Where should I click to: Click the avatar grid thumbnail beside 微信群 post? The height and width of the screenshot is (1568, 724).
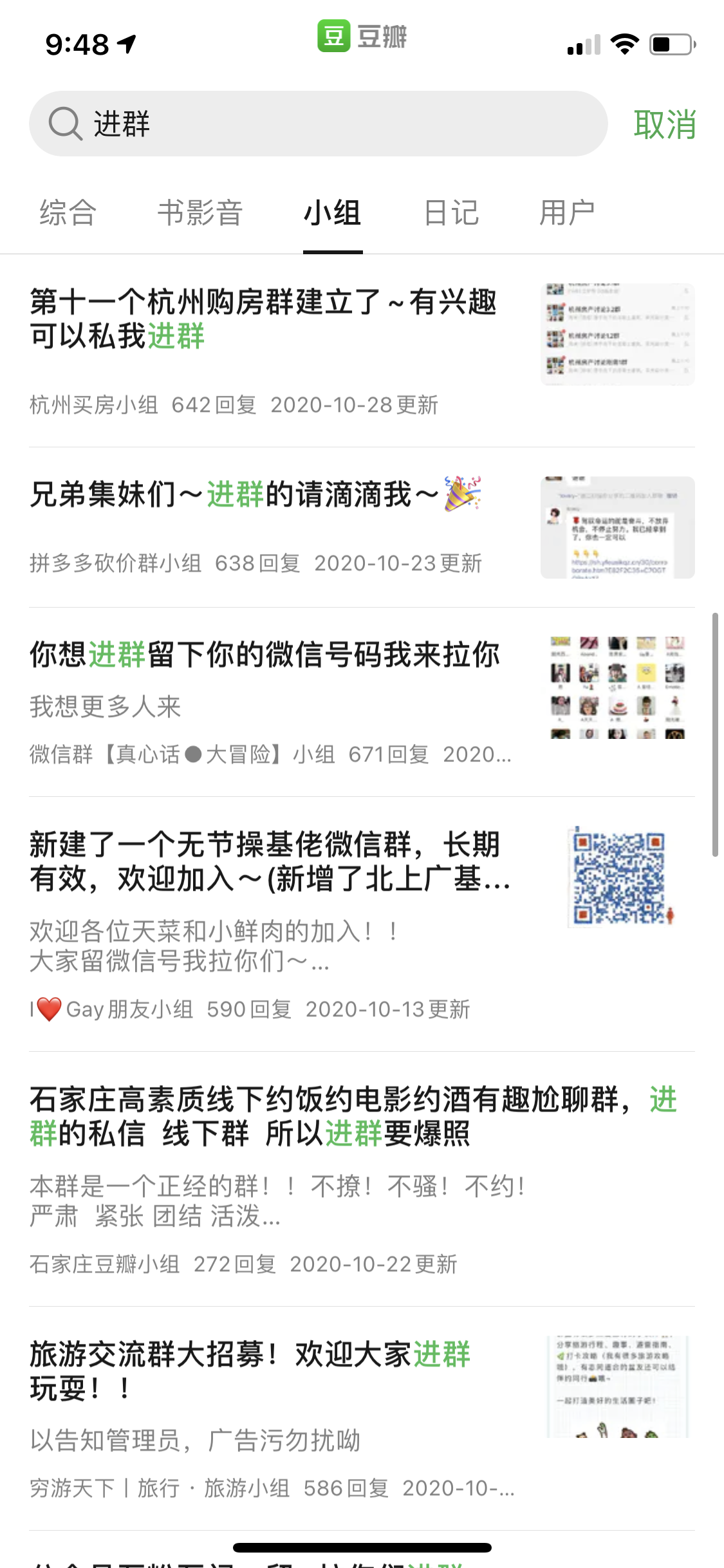click(x=618, y=686)
